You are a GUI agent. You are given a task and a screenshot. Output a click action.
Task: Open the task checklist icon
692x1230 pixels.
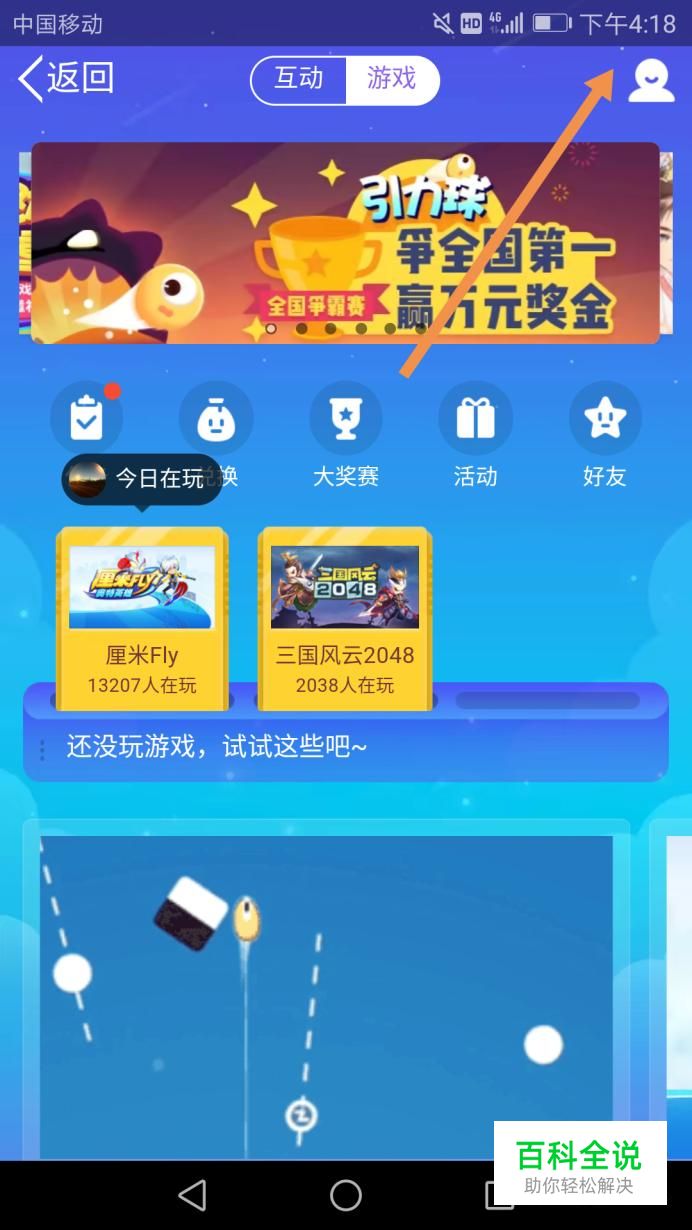[x=87, y=418]
